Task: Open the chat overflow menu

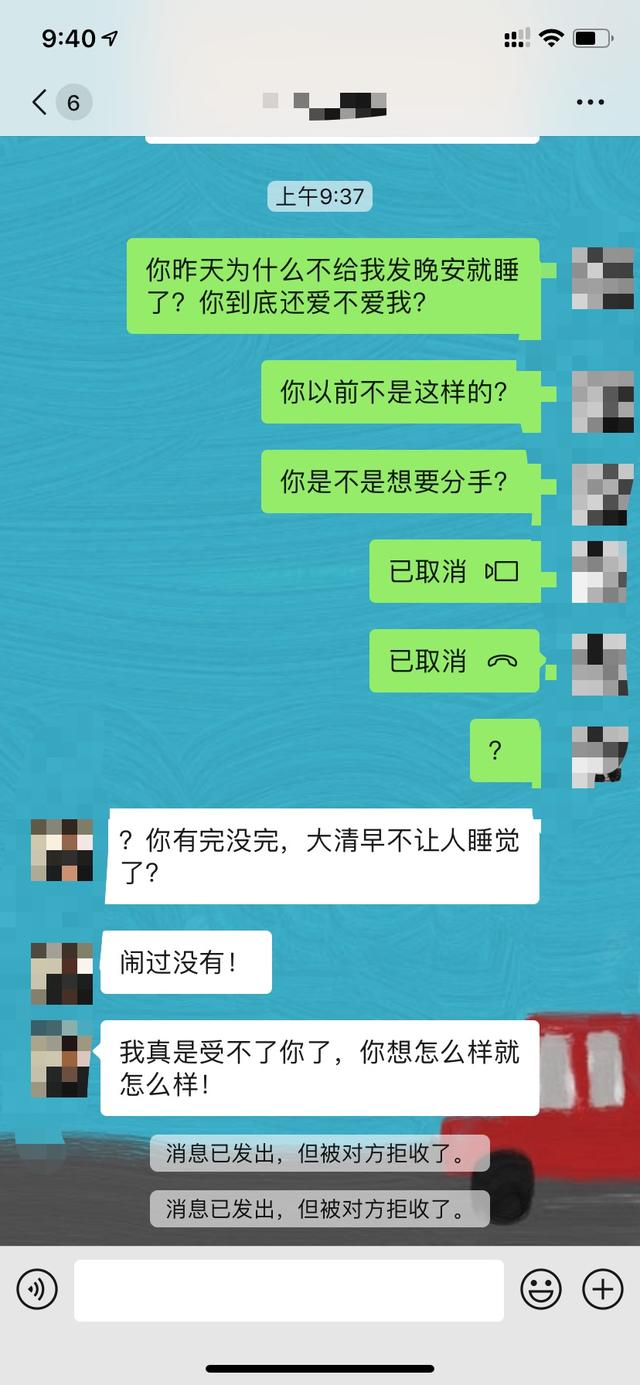Action: (x=590, y=102)
